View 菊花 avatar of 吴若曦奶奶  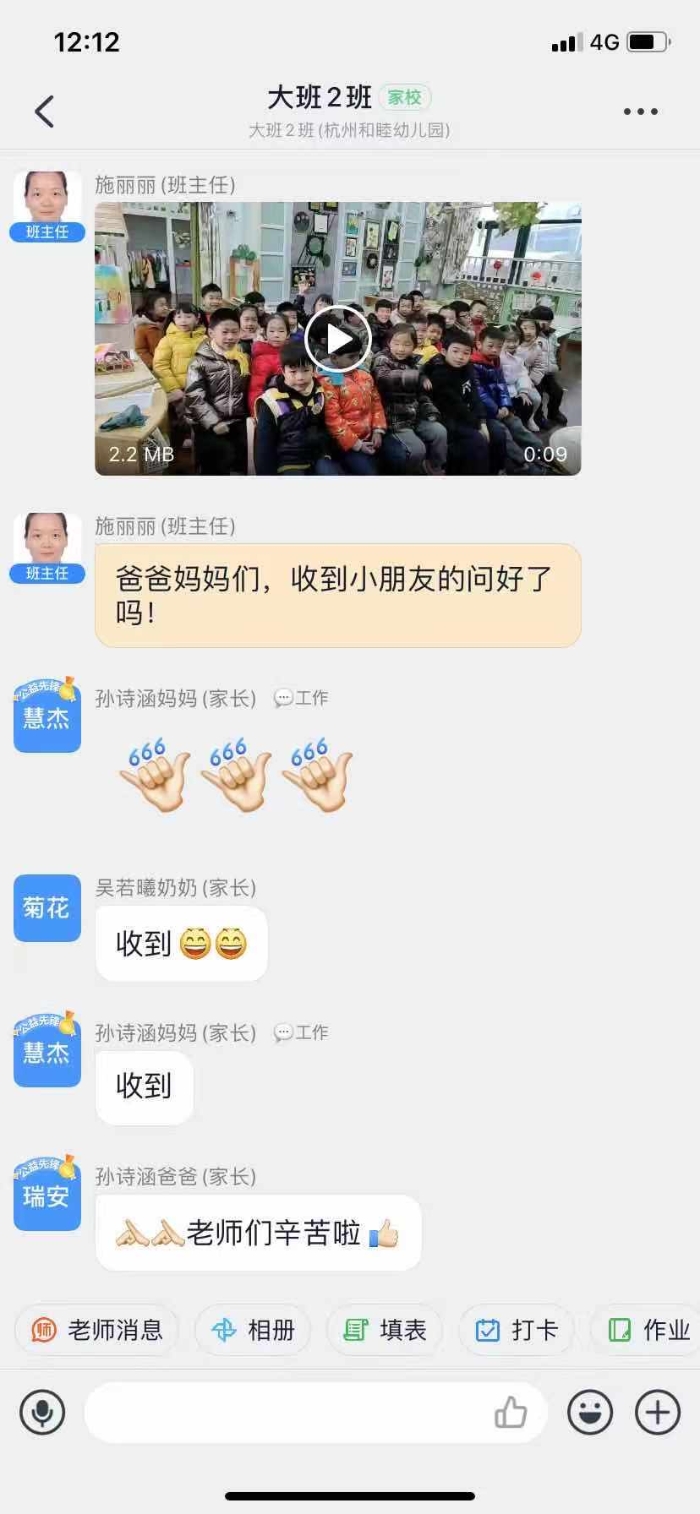tap(47, 908)
